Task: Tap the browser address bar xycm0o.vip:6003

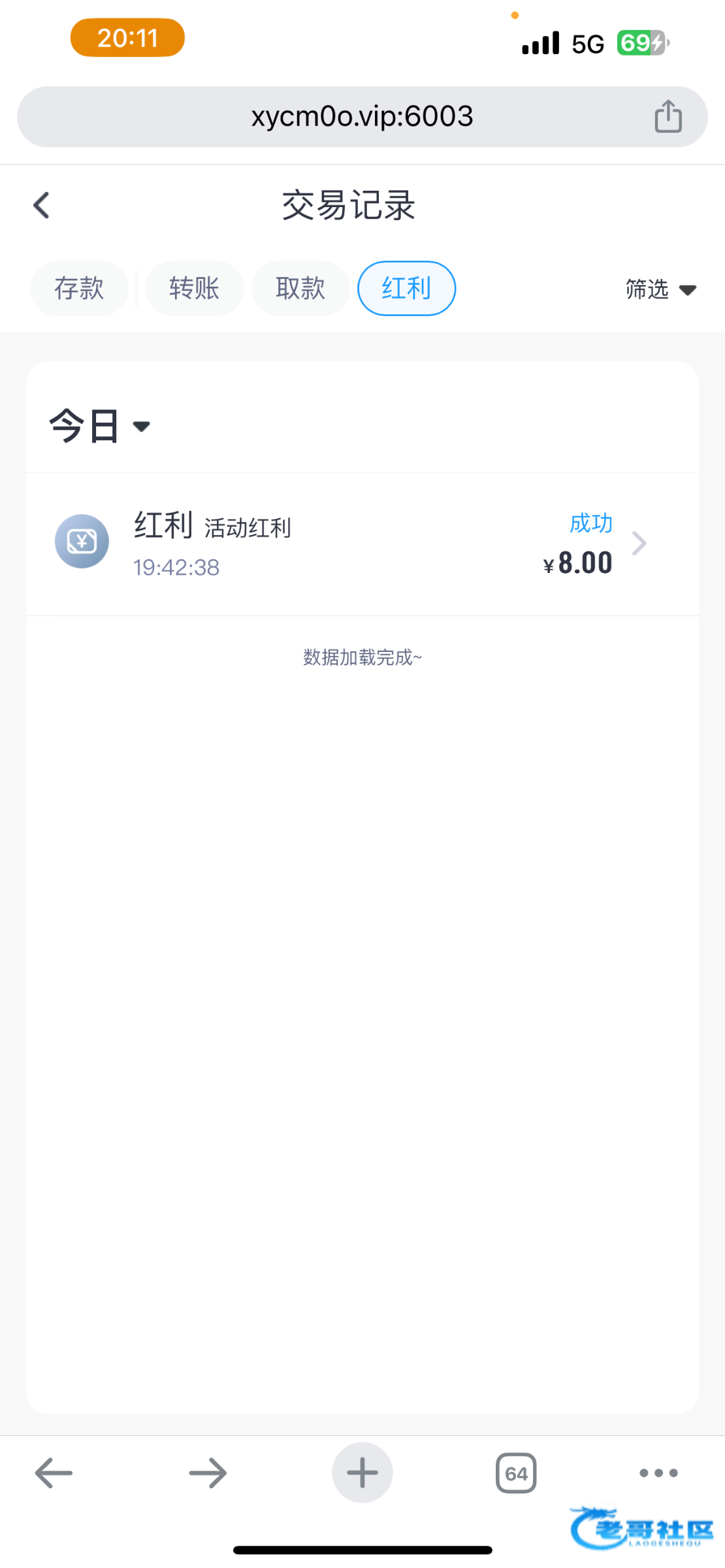Action: pos(361,117)
